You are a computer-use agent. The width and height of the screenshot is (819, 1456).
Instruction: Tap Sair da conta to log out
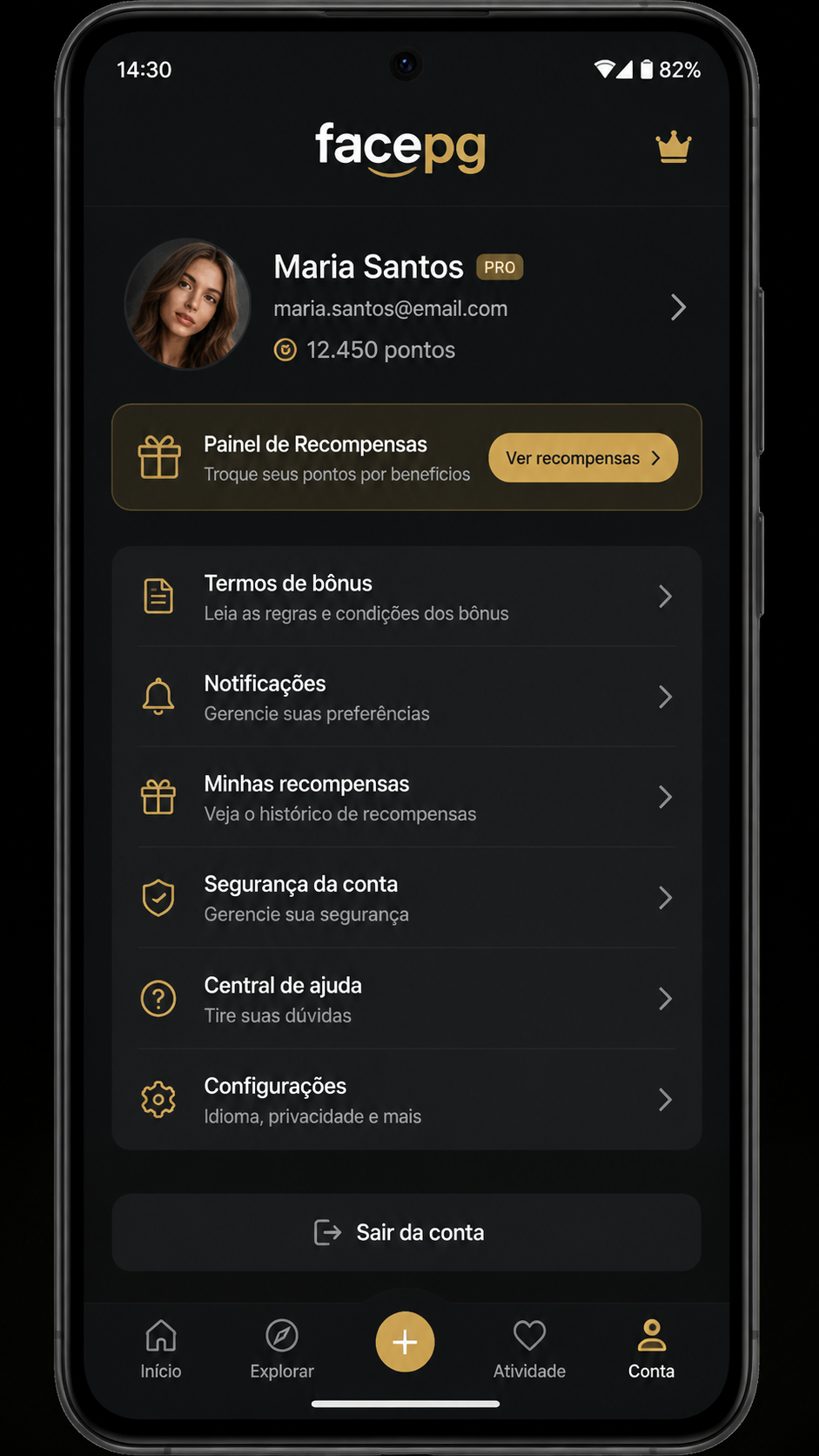tap(406, 1232)
